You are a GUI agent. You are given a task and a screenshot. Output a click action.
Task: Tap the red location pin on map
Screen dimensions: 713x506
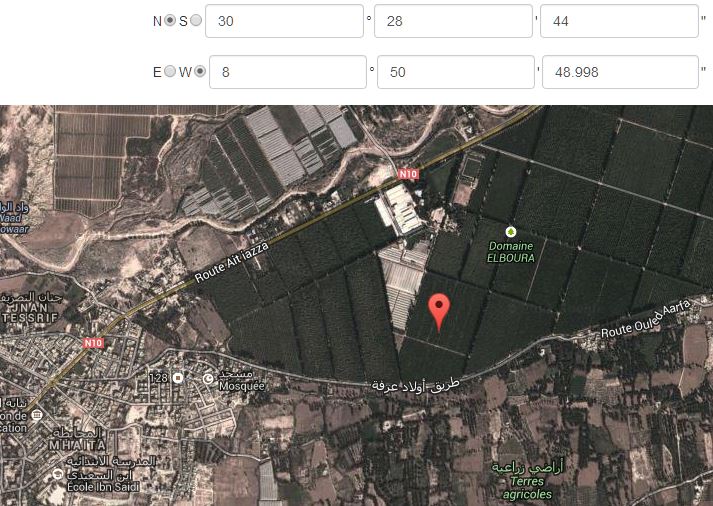pyautogui.click(x=438, y=310)
